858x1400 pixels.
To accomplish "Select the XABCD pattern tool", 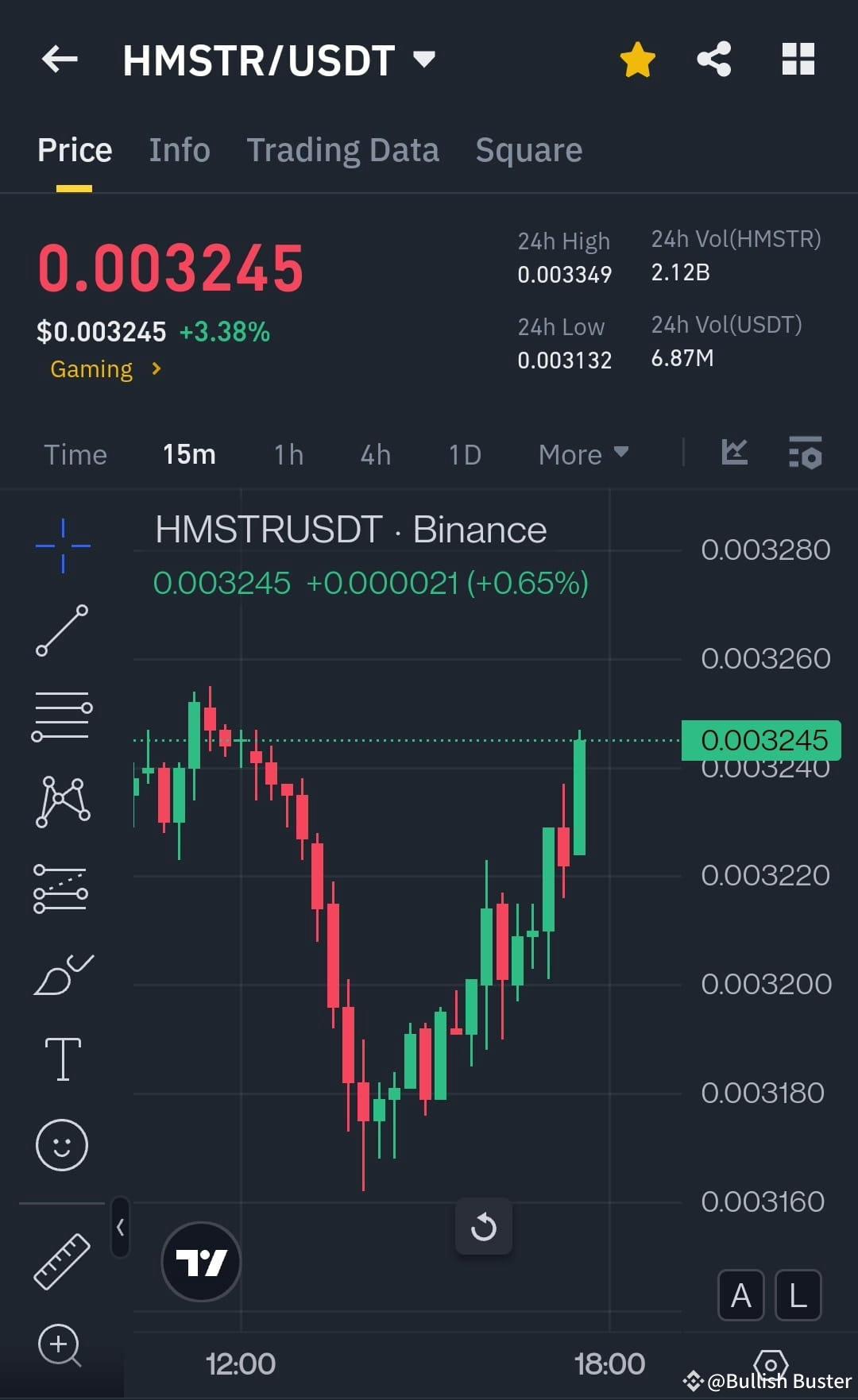I will [62, 800].
